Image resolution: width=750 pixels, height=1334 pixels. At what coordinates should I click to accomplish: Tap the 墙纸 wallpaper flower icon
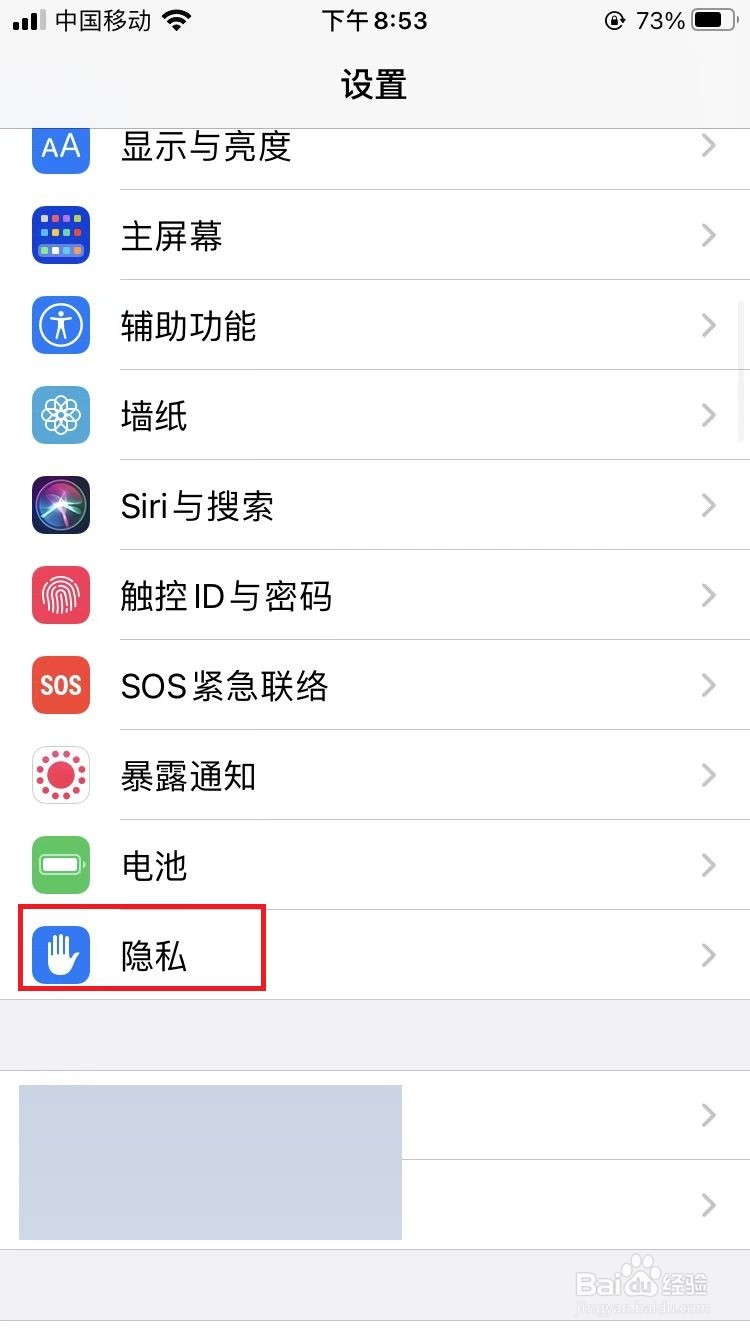61,415
